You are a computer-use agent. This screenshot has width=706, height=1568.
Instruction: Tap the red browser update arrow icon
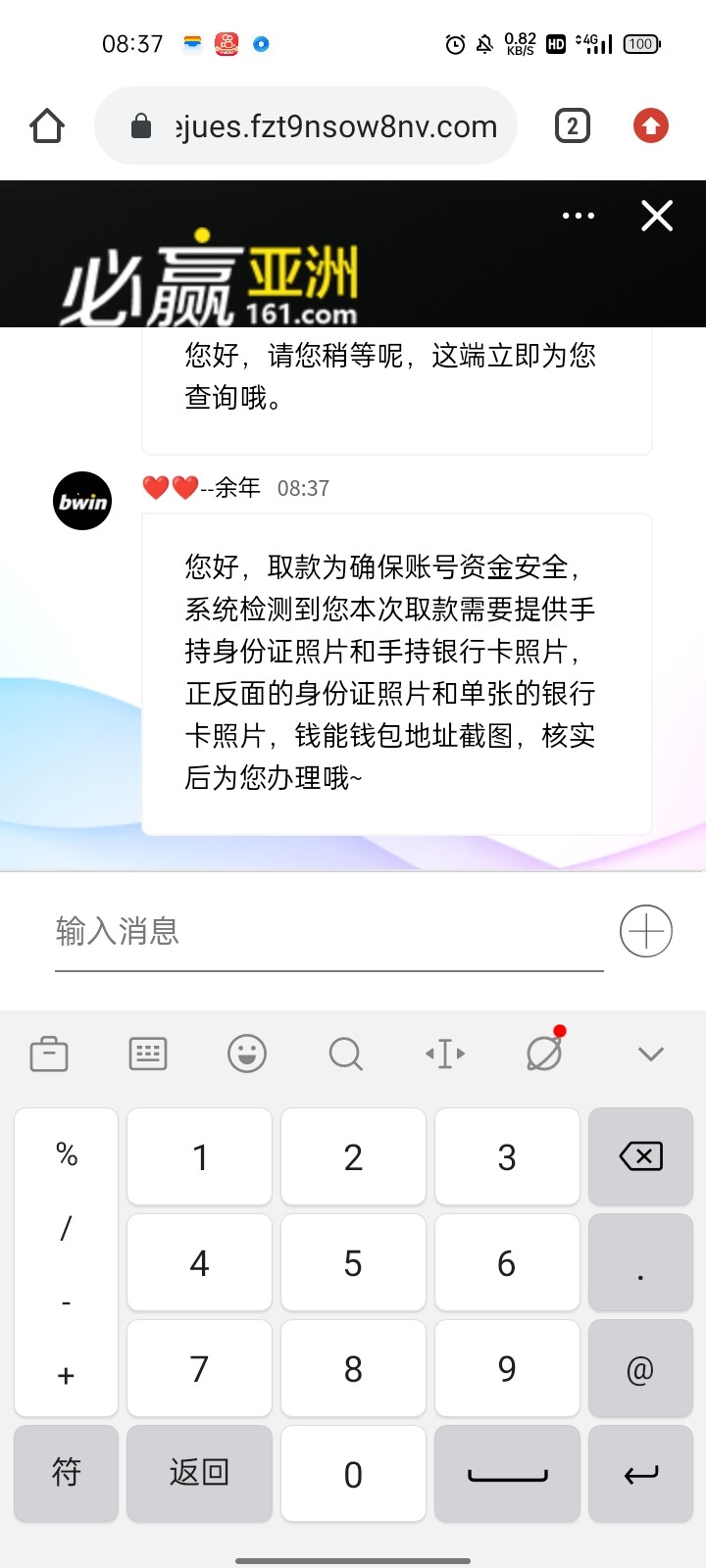click(651, 126)
